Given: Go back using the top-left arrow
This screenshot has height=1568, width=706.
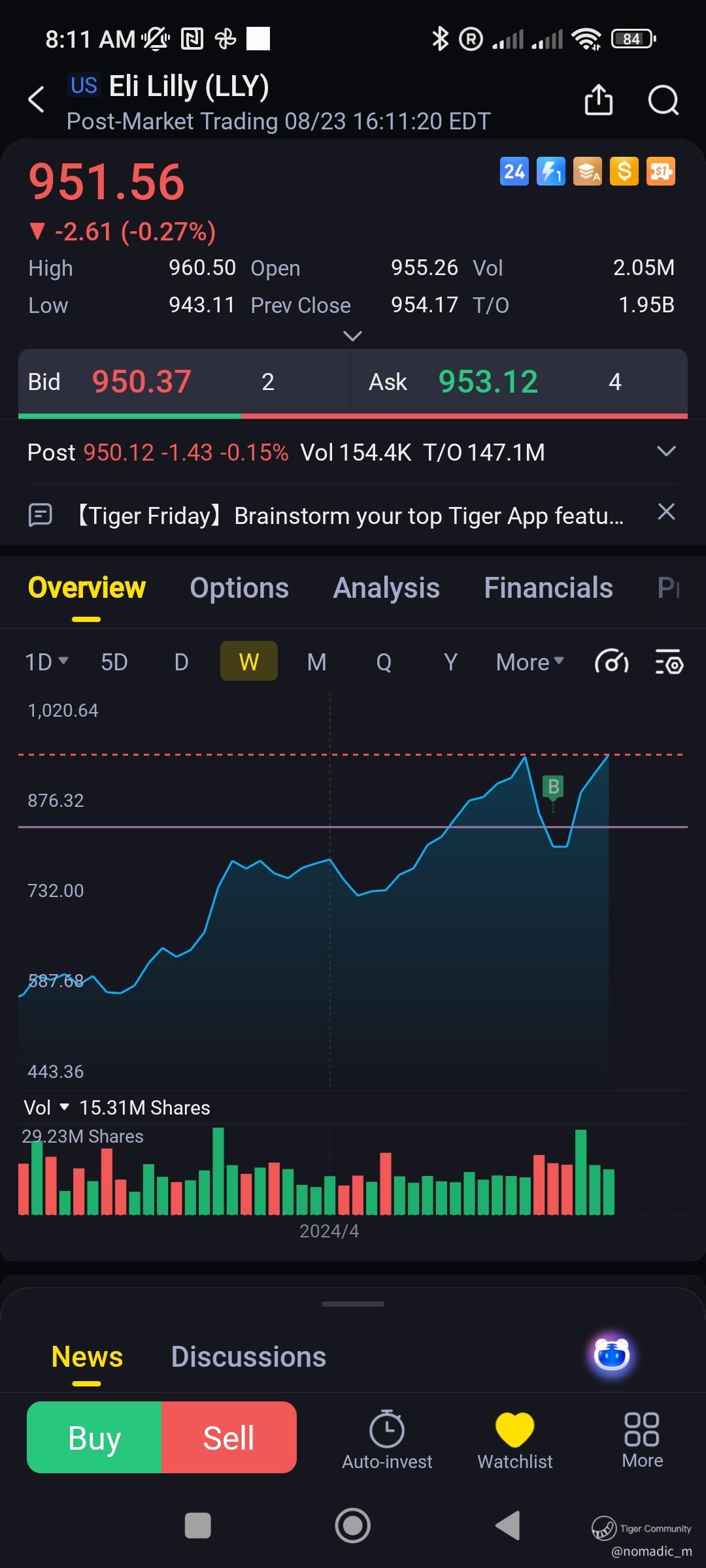Looking at the screenshot, I should tap(37, 99).
